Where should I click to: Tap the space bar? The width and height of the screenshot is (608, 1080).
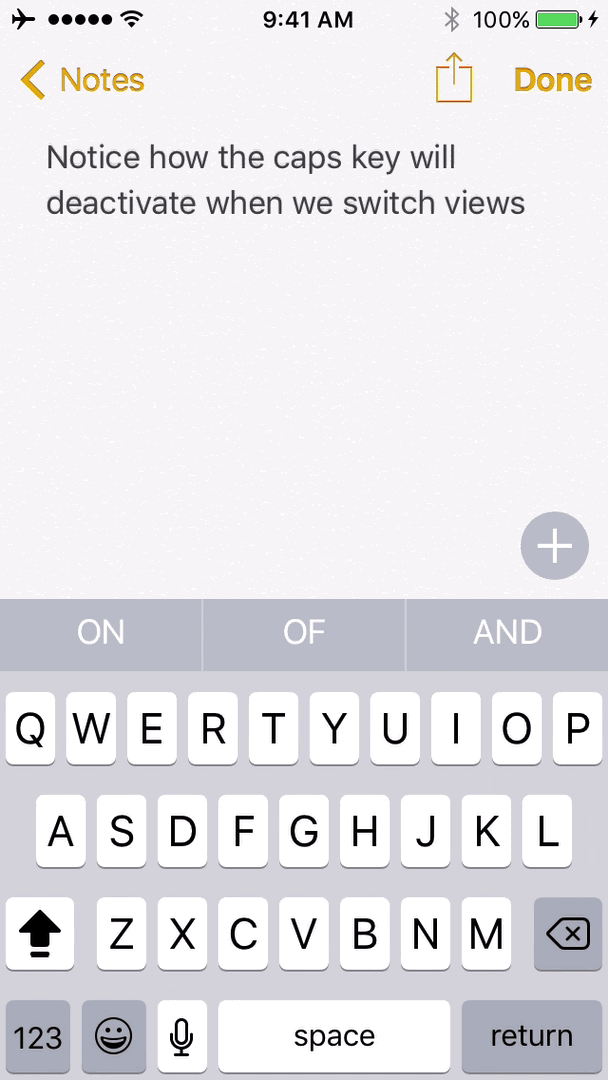click(x=334, y=1037)
